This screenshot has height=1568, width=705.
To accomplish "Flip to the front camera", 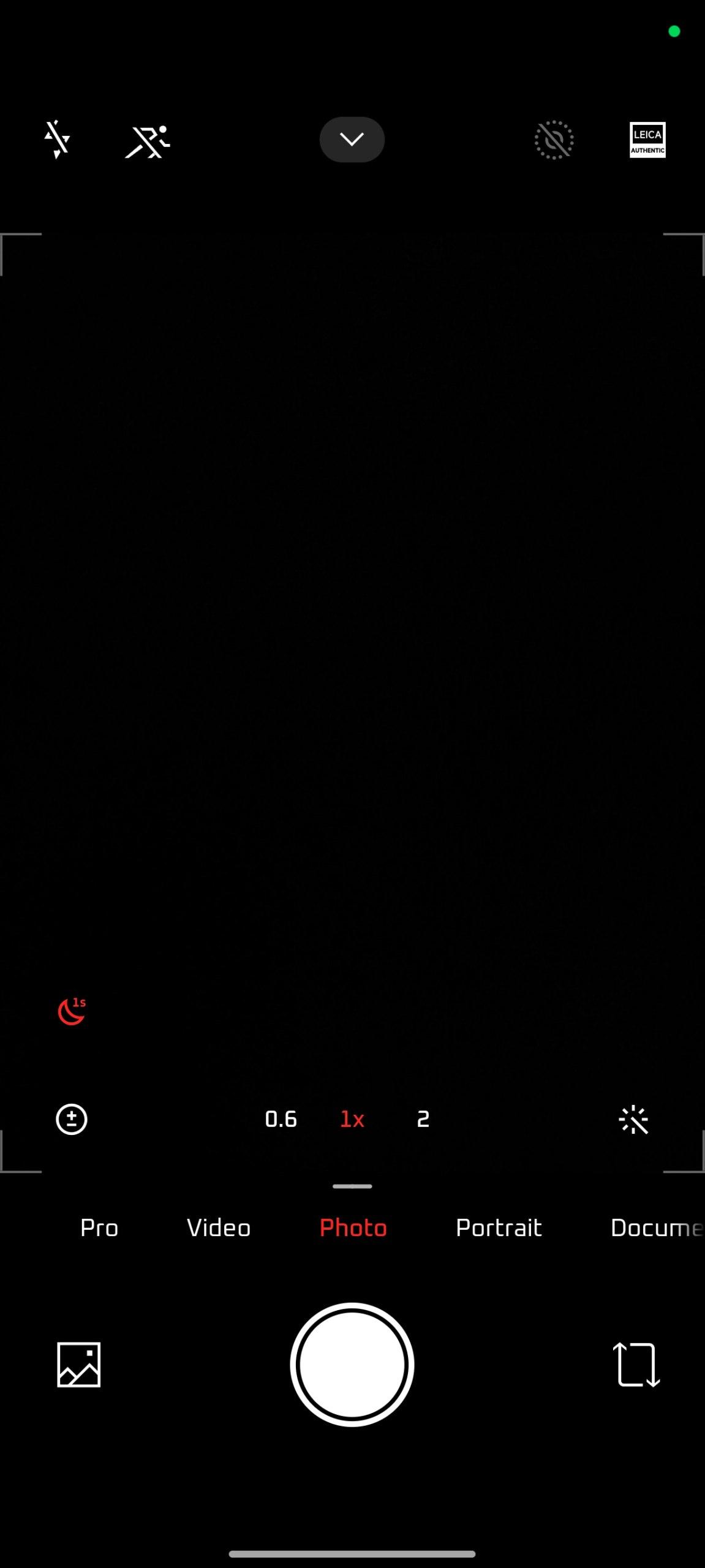I will pyautogui.click(x=636, y=1365).
